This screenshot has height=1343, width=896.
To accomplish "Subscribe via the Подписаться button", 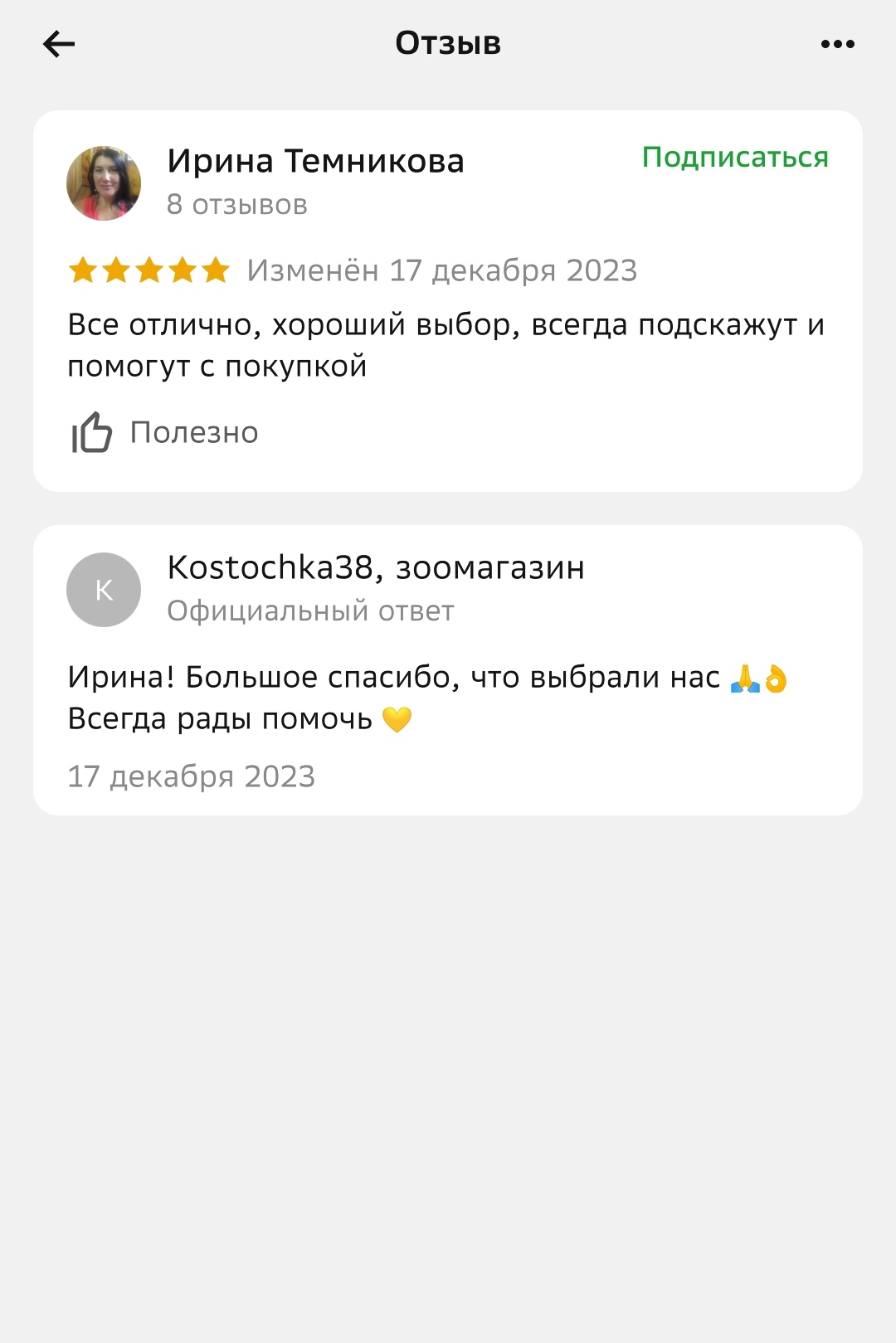I will coord(735,158).
